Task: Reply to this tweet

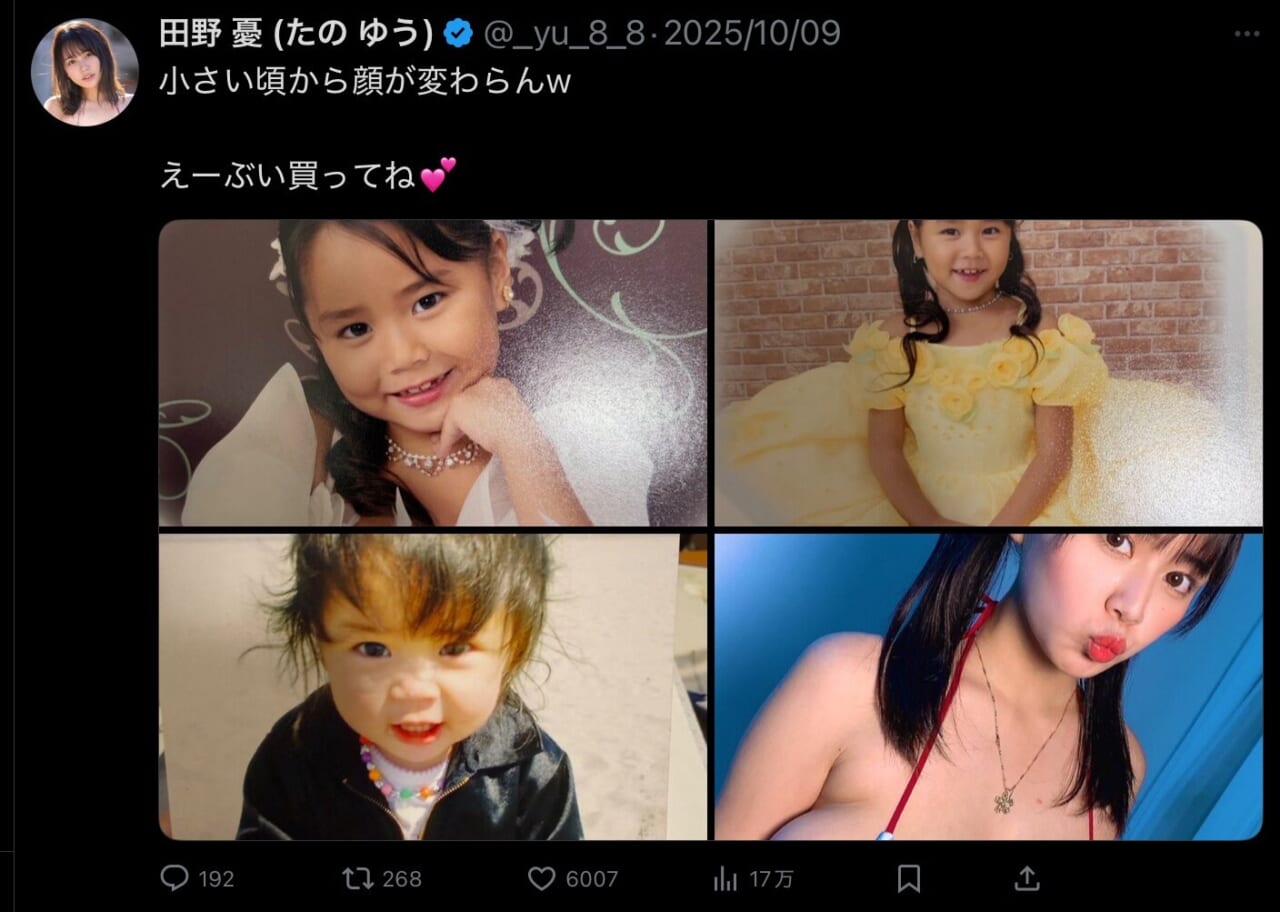Action: pyautogui.click(x=175, y=878)
